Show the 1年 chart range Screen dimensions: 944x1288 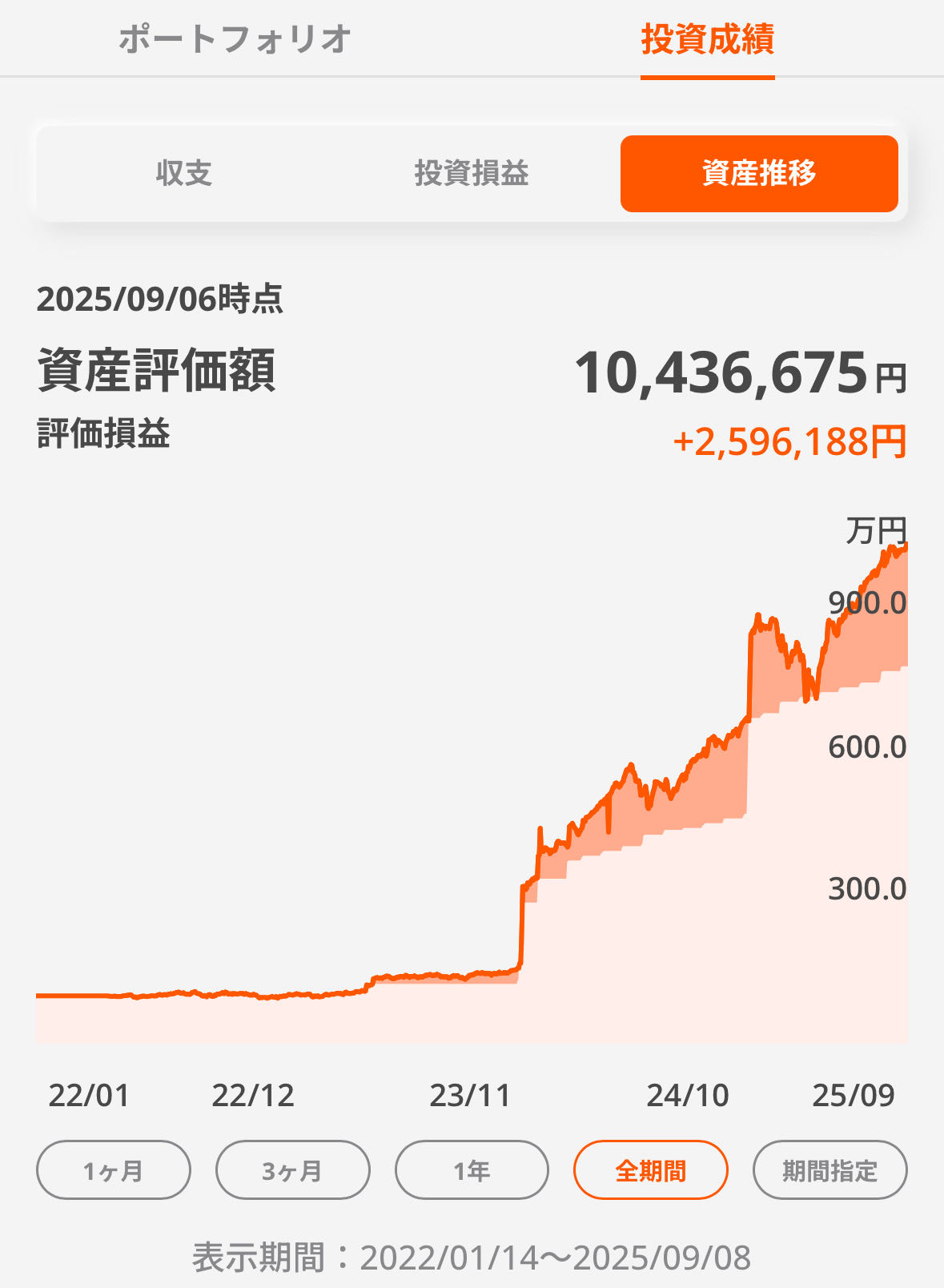click(472, 1170)
